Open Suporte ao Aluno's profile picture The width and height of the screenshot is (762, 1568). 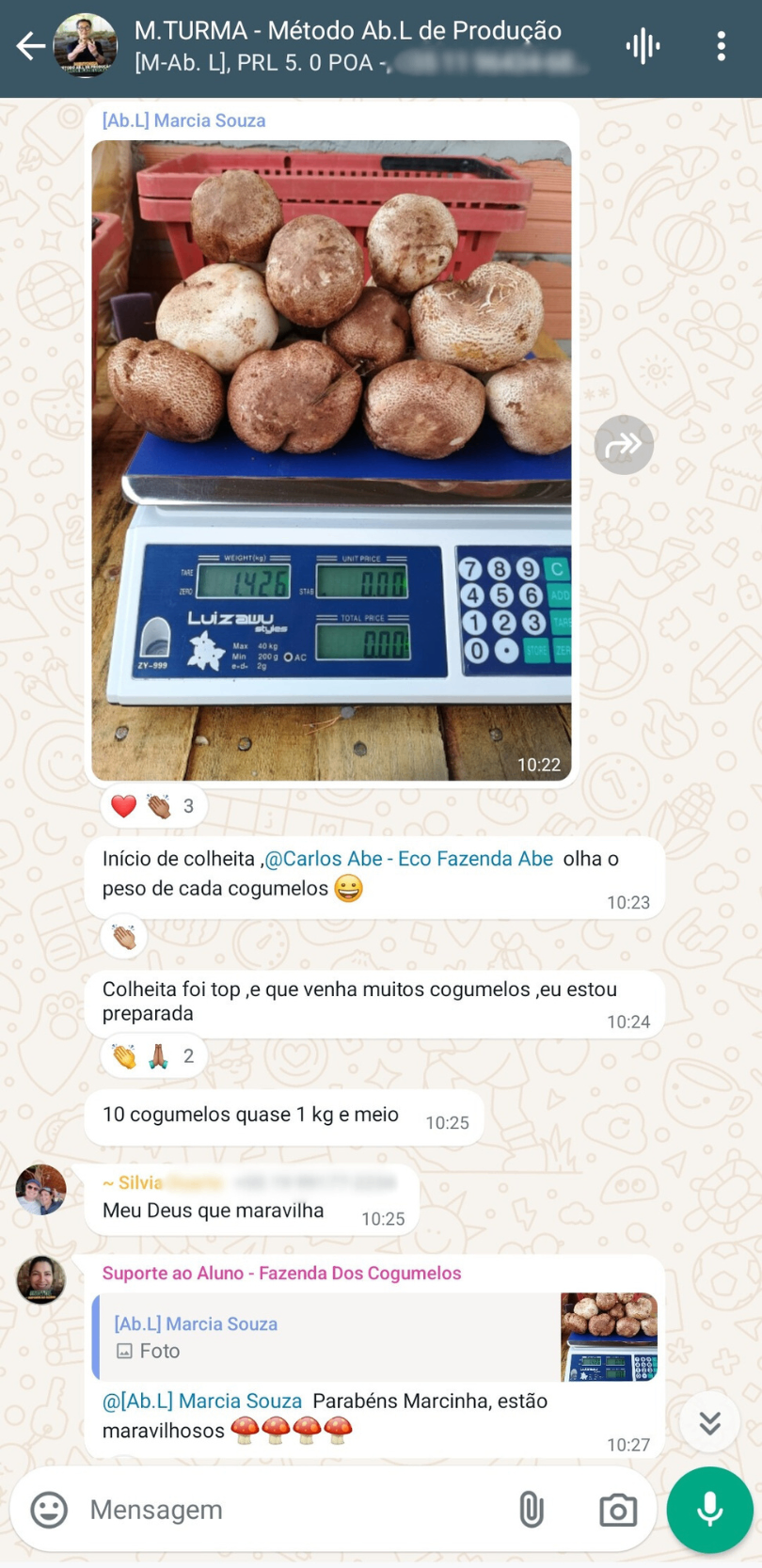point(40,1279)
